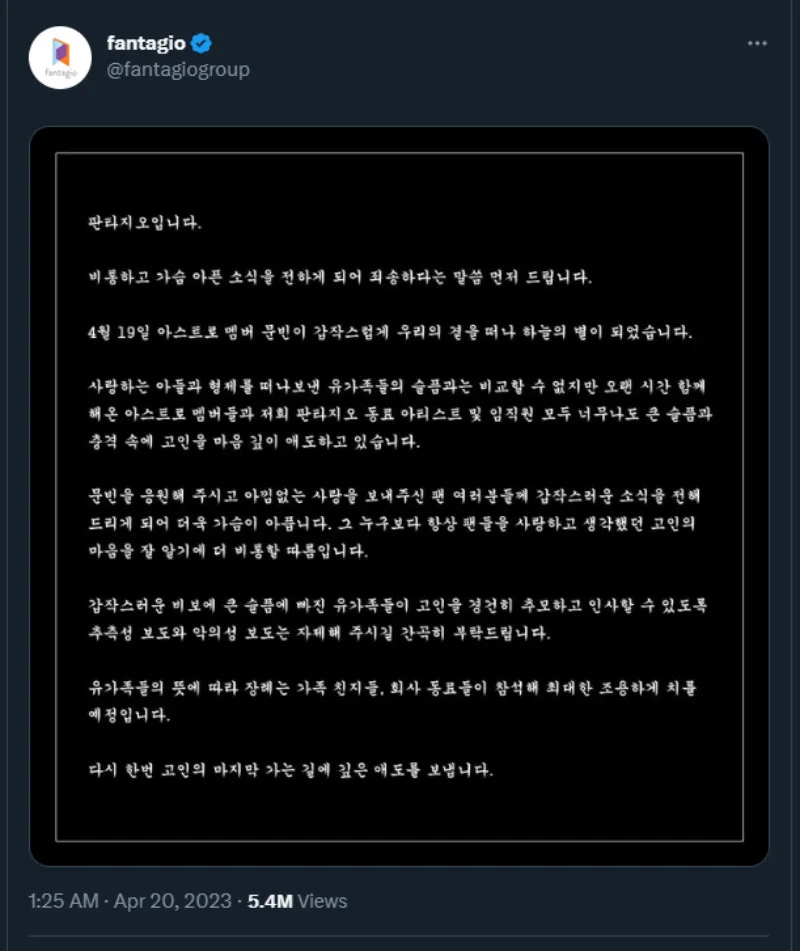Open the tweet's three-dot overflow menu
Viewport: 800px width, 951px height.
pos(758,44)
